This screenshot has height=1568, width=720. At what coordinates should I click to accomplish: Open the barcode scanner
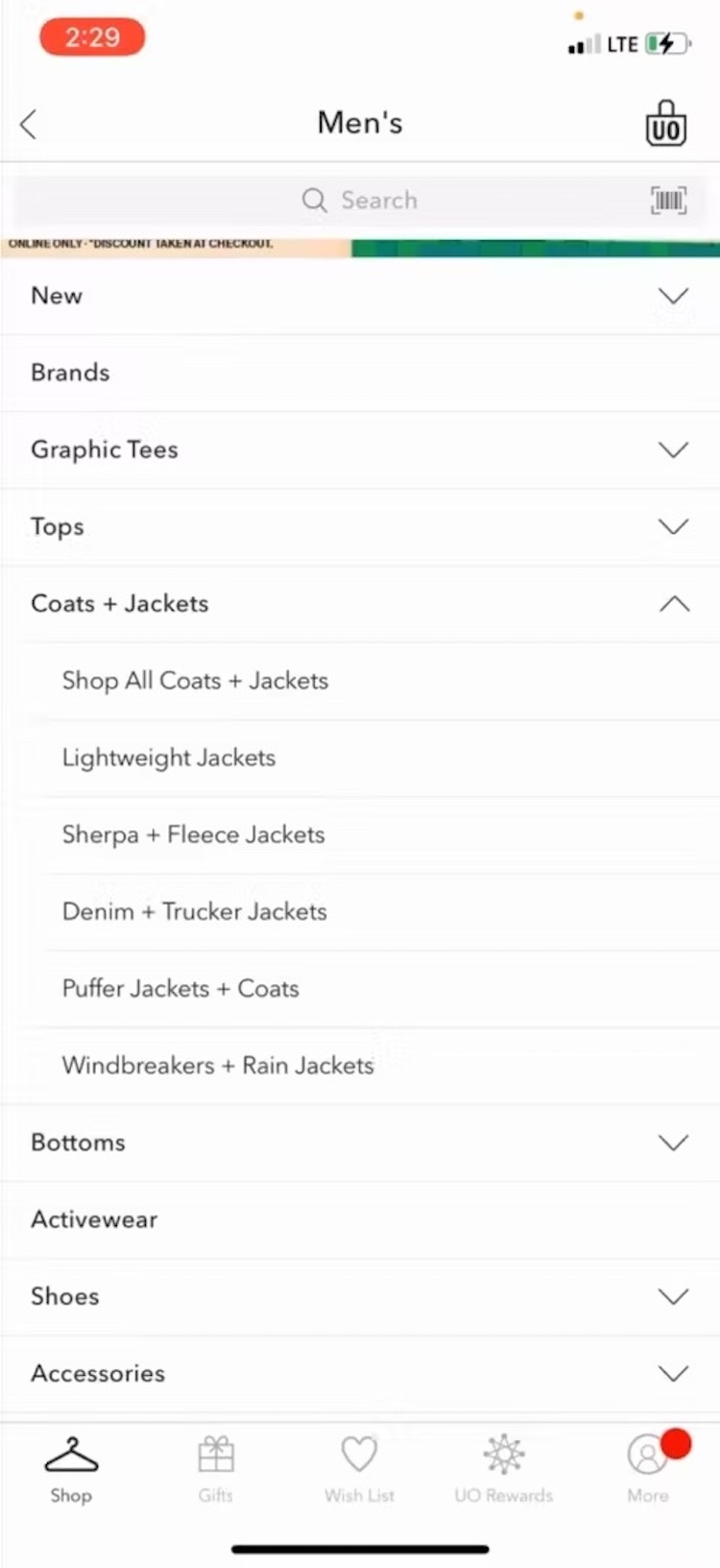tap(668, 201)
